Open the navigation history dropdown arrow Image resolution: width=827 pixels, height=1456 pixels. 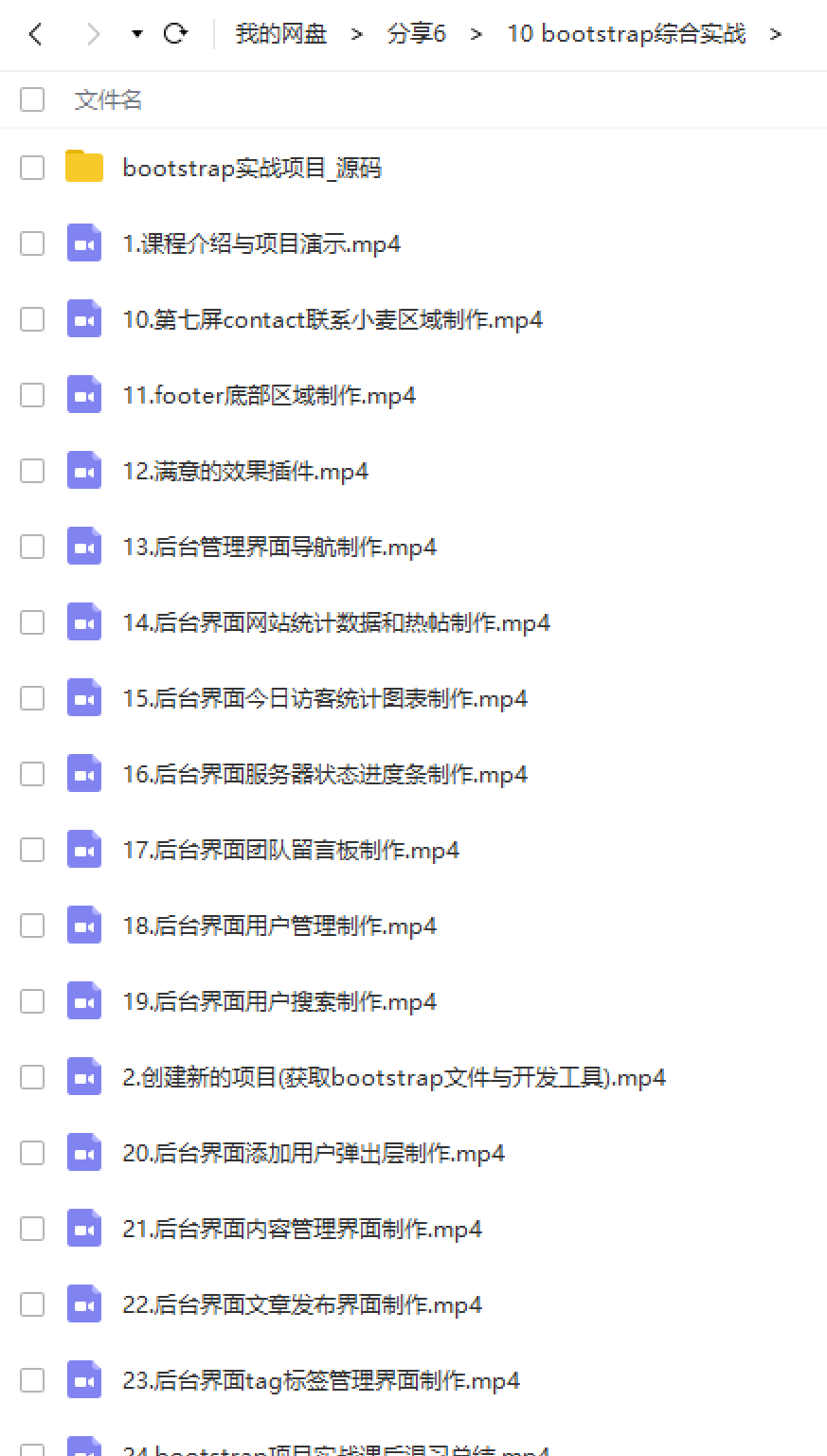tap(137, 35)
